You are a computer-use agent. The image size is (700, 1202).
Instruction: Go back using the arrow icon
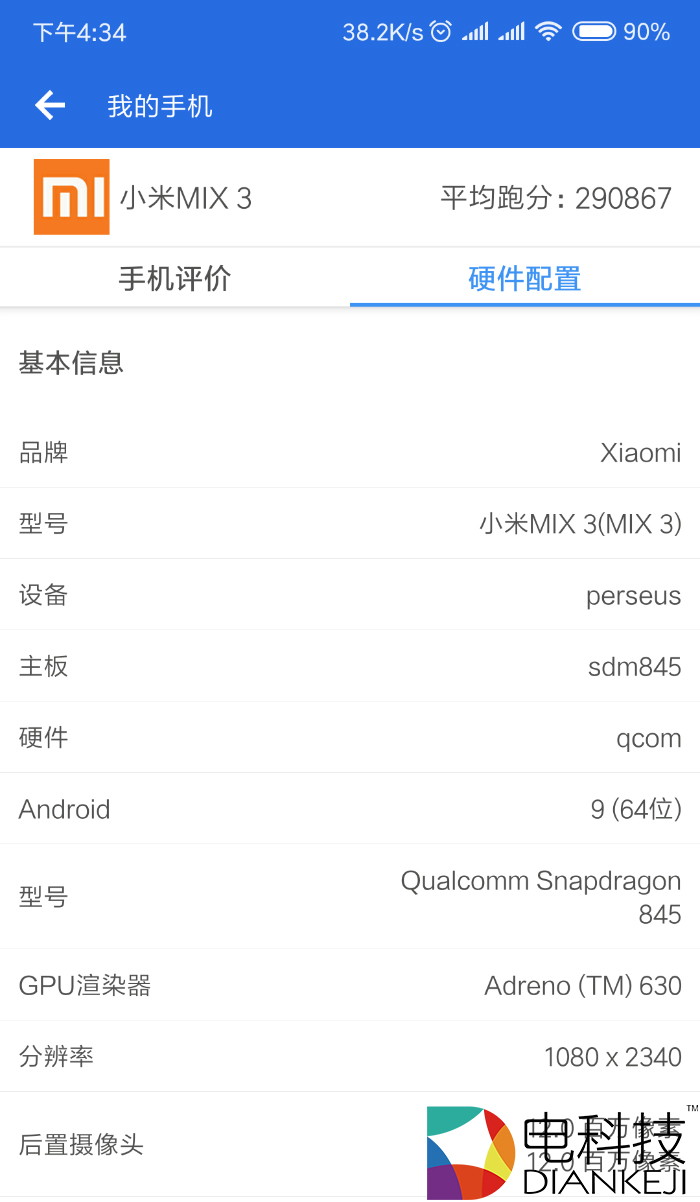coord(50,106)
